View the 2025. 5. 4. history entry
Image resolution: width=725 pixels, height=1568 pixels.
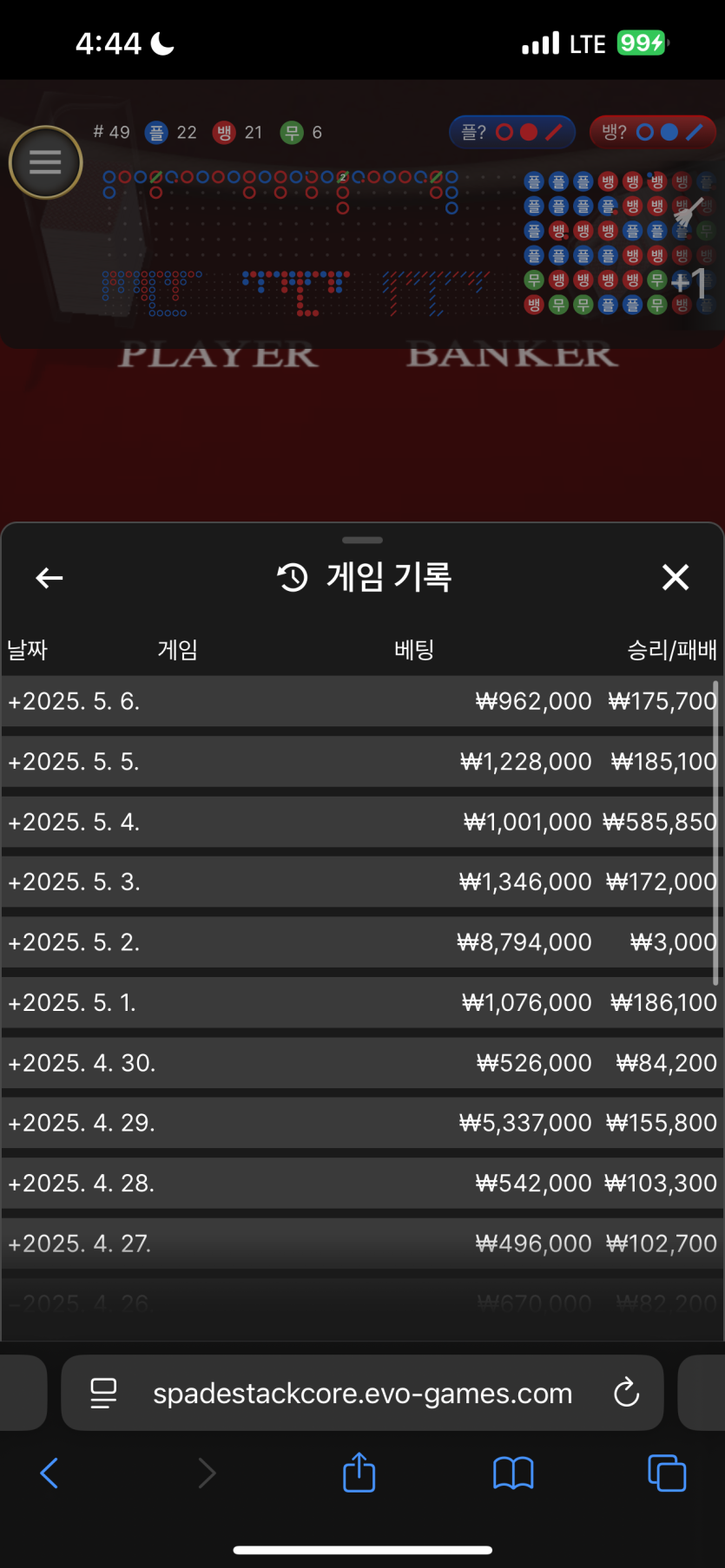tap(362, 822)
